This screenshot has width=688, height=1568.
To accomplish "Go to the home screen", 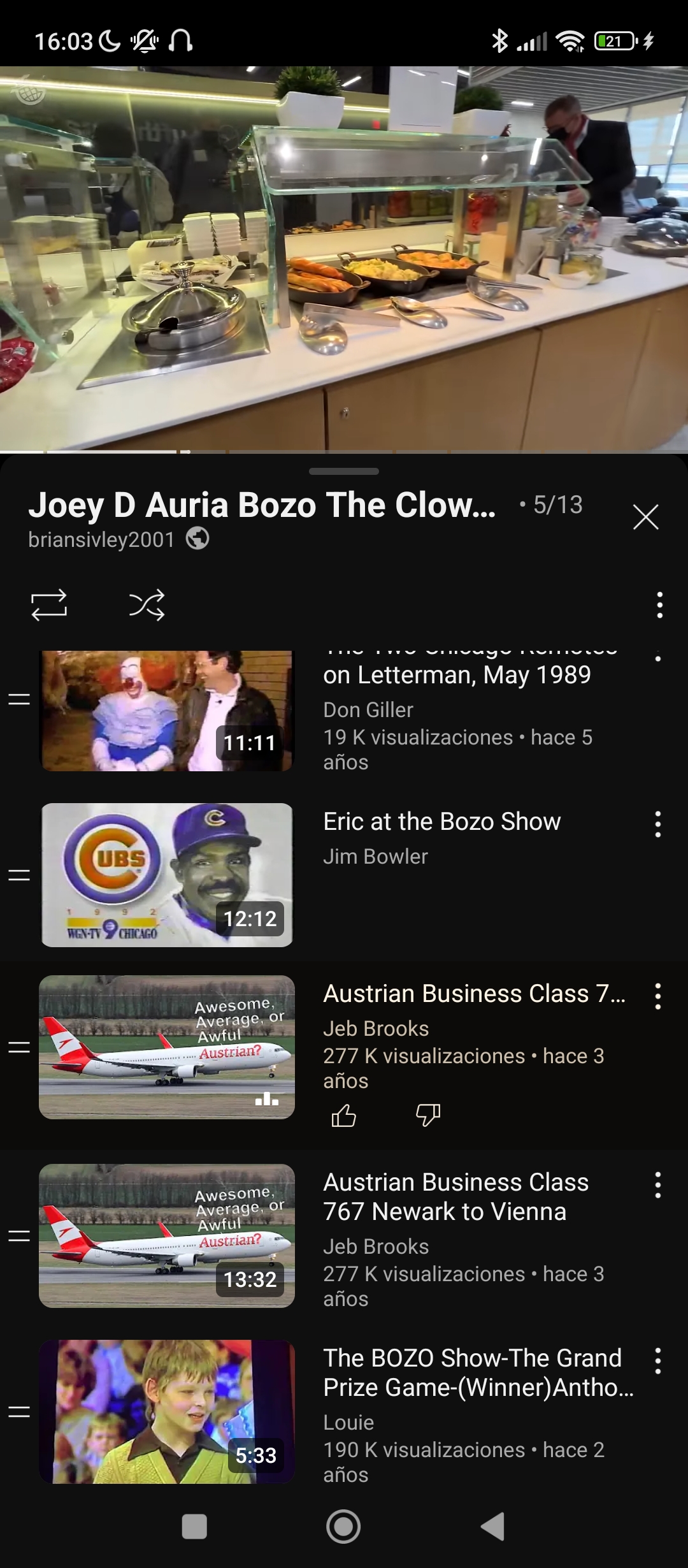I will click(x=343, y=1527).
